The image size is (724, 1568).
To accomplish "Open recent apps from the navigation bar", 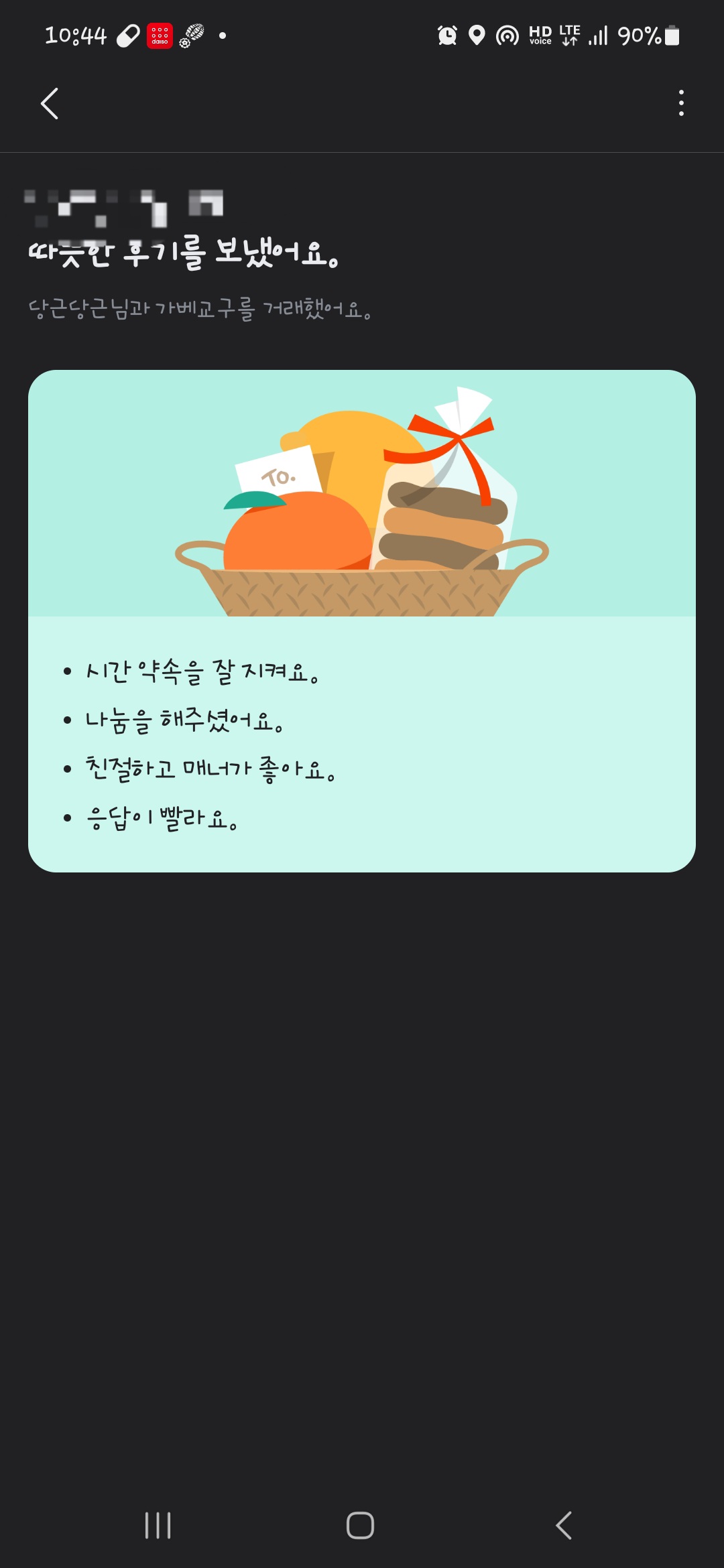I will (158, 1526).
